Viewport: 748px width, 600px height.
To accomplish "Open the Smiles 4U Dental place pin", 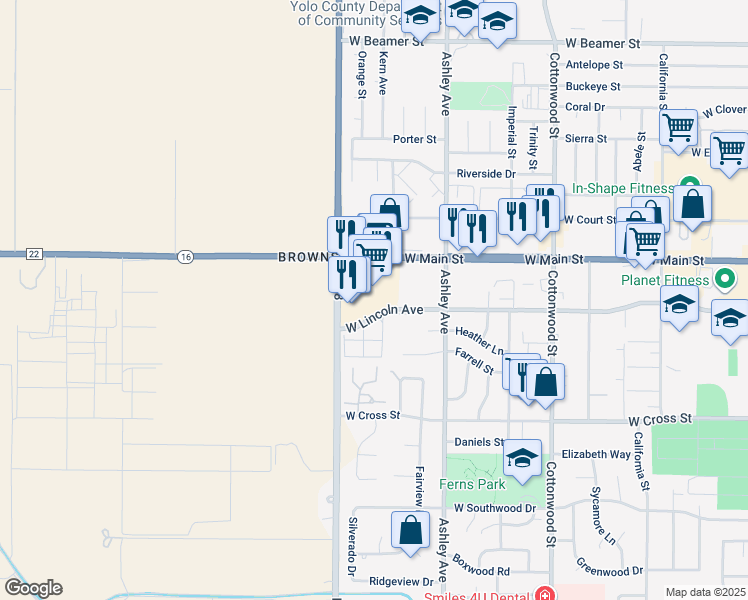I will tap(544, 595).
